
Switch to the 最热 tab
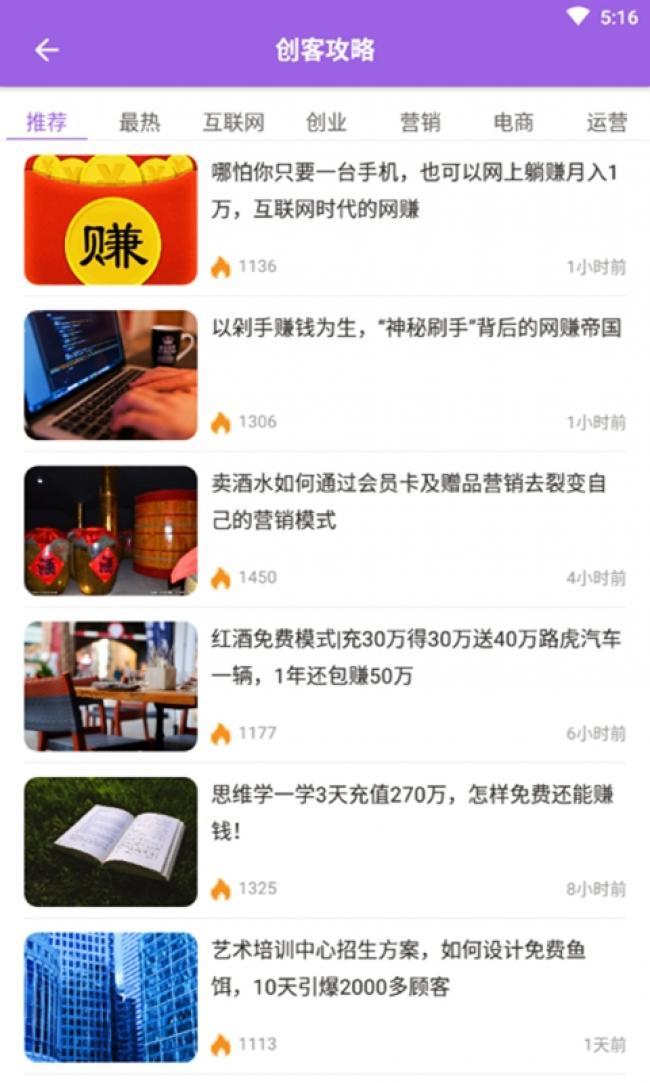click(x=140, y=122)
